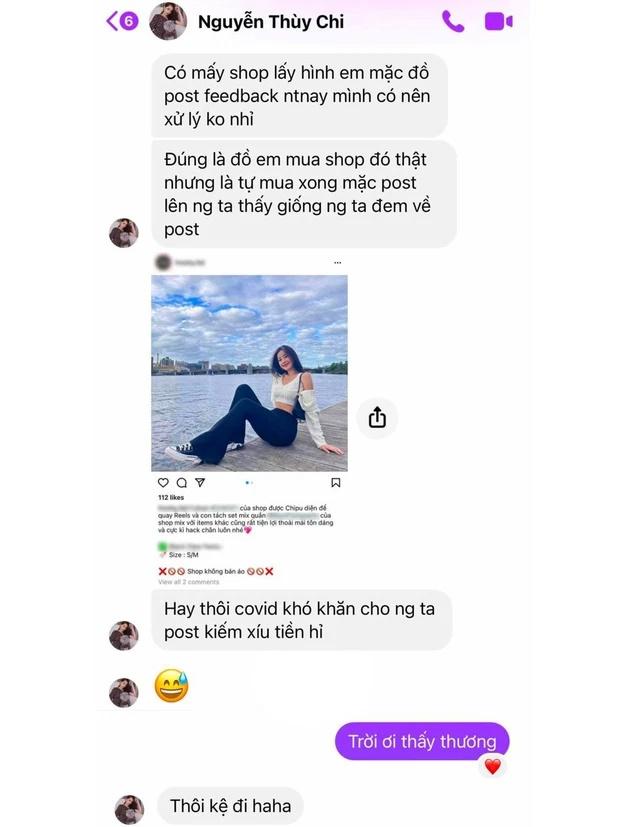Go back to the chat list
620x827 pixels.
tap(121, 21)
